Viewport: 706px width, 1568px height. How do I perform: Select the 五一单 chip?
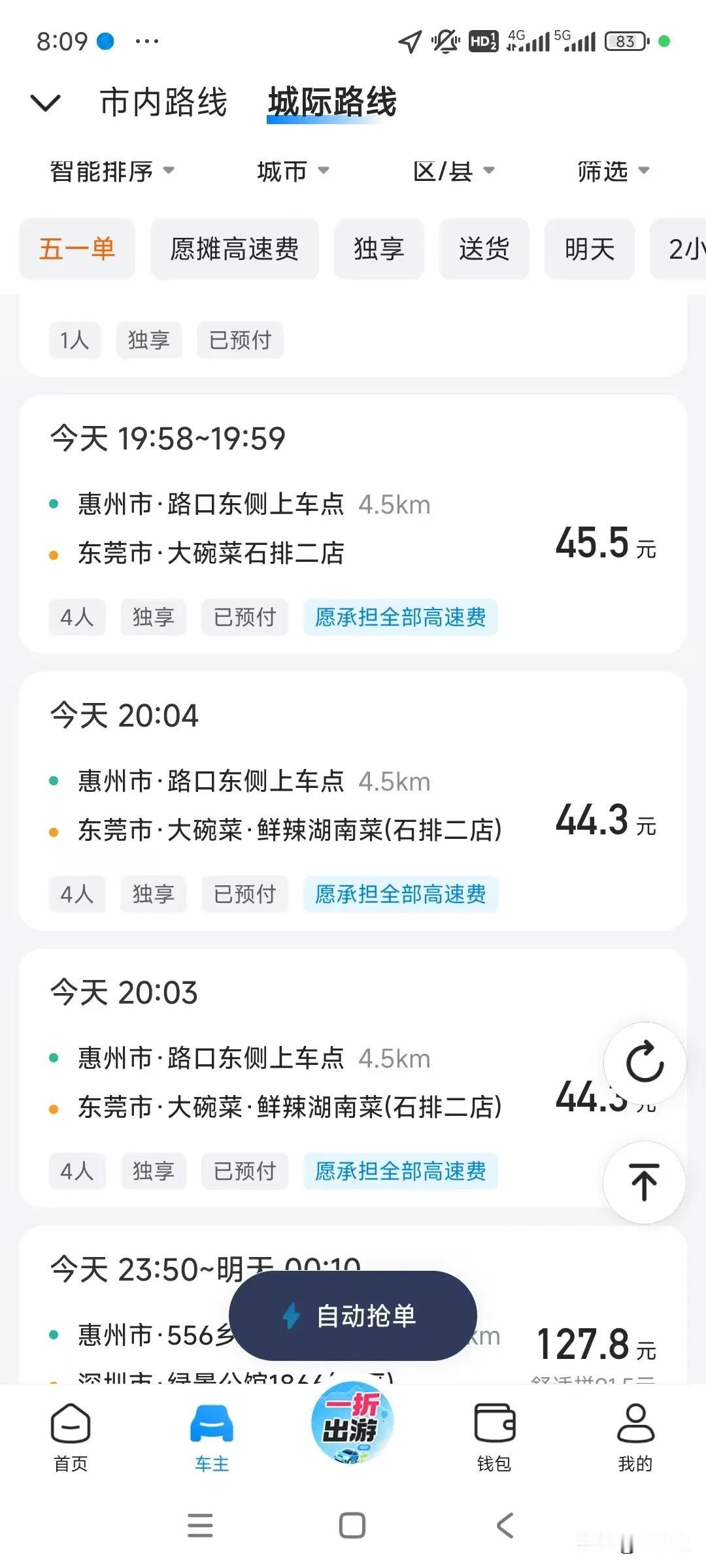(x=77, y=249)
